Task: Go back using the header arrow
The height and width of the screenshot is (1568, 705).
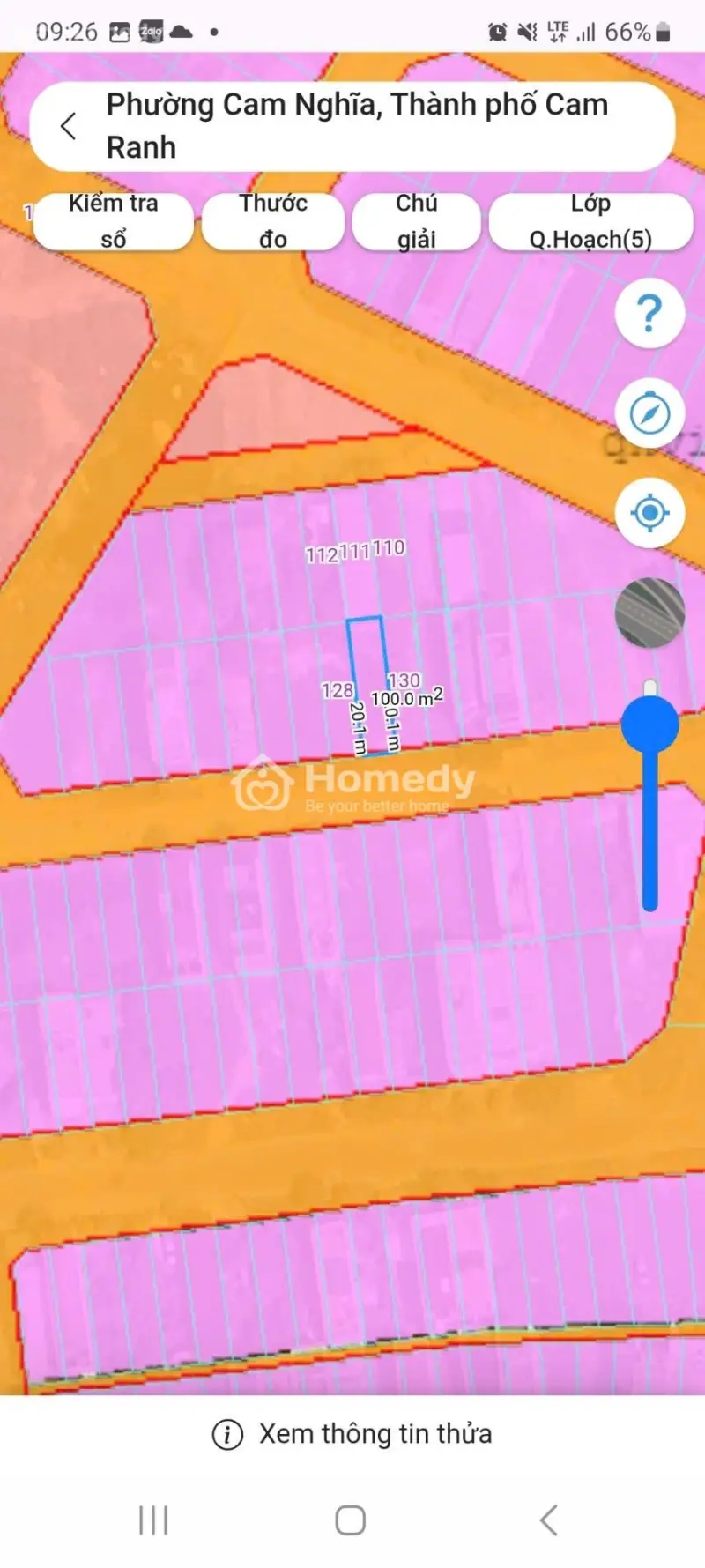Action: click(x=69, y=126)
